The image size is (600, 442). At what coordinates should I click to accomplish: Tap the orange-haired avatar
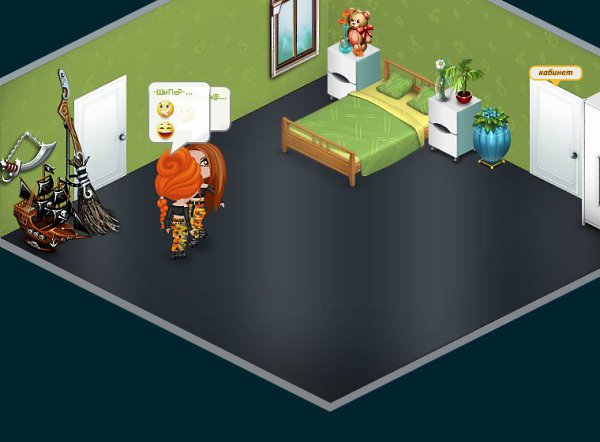(184, 196)
